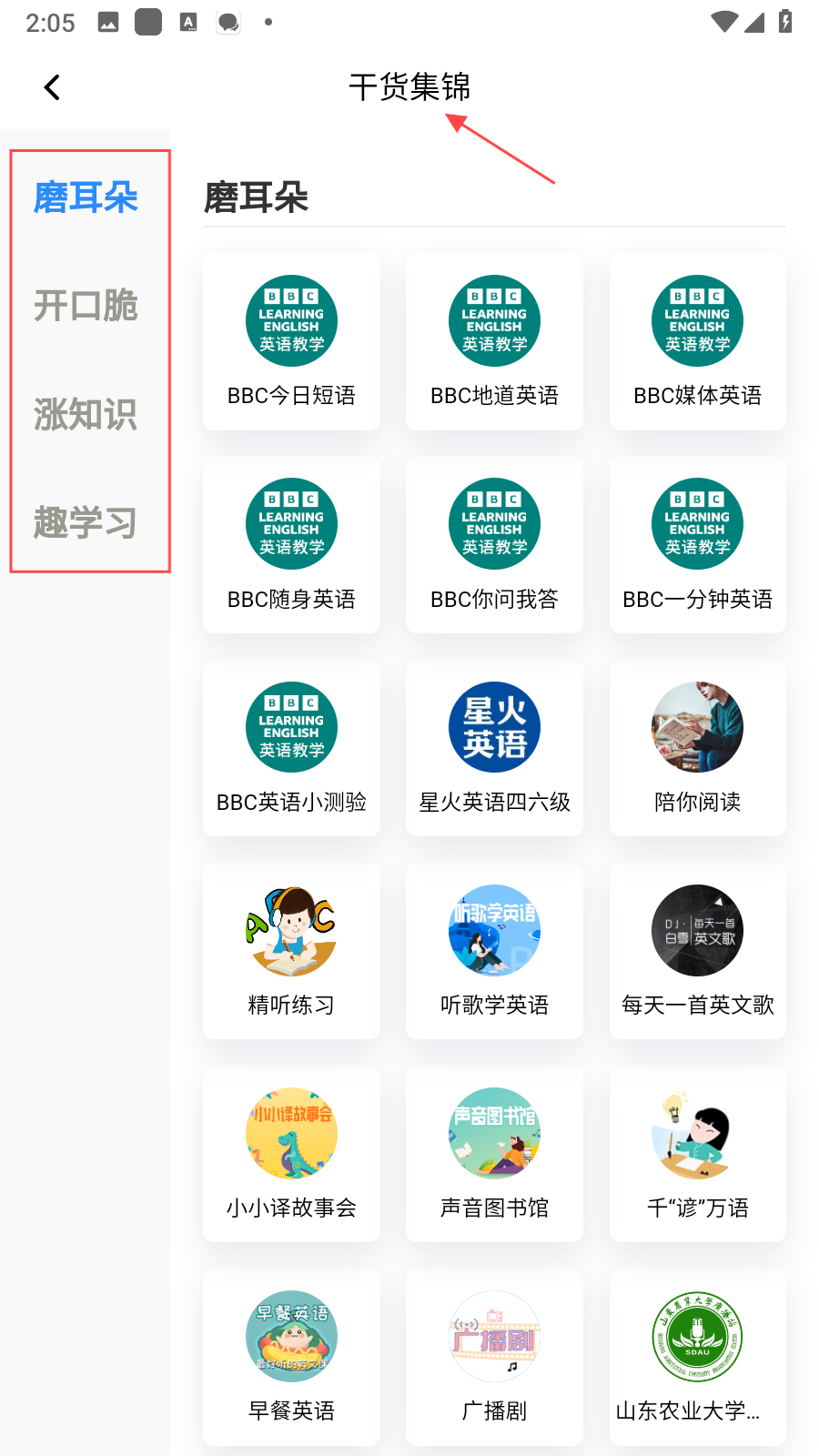Open 星火英语四六级
This screenshot has height=1456, width=819.
[494, 747]
